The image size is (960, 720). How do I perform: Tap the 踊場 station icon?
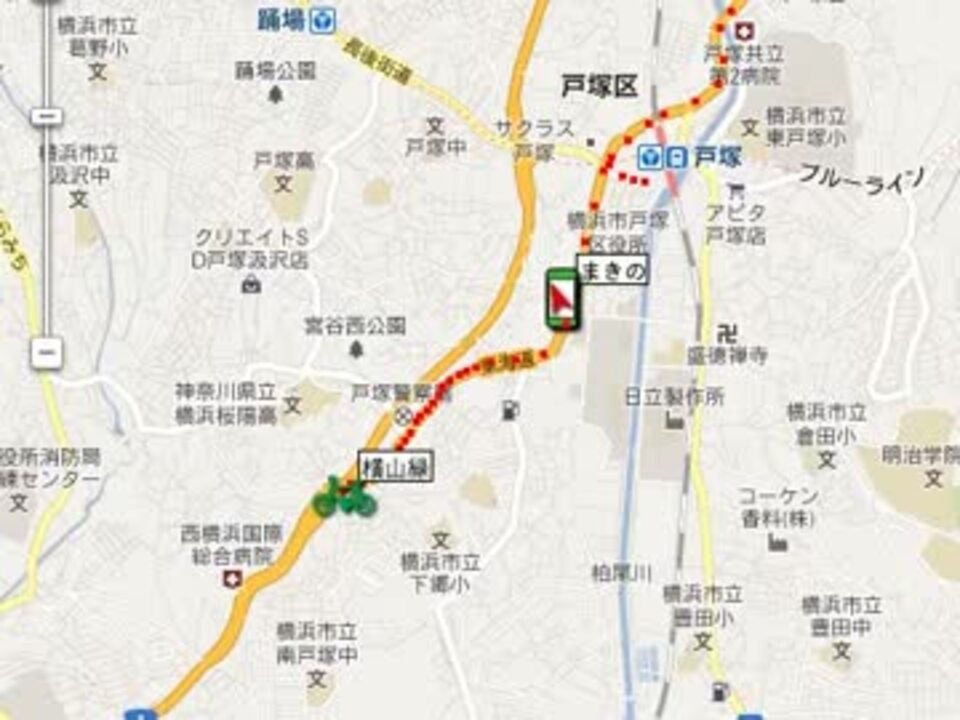[321, 19]
